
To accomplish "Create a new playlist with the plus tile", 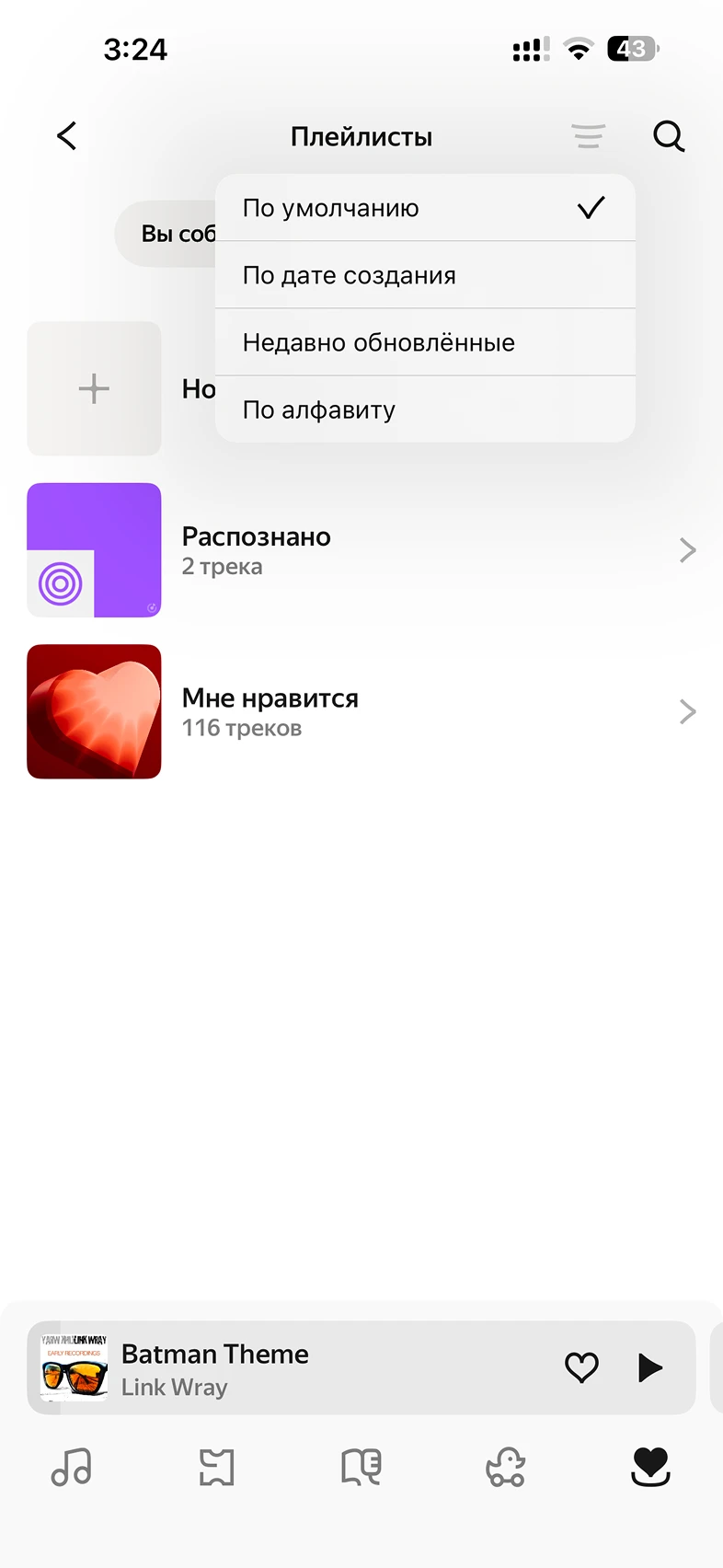I will (x=94, y=388).
